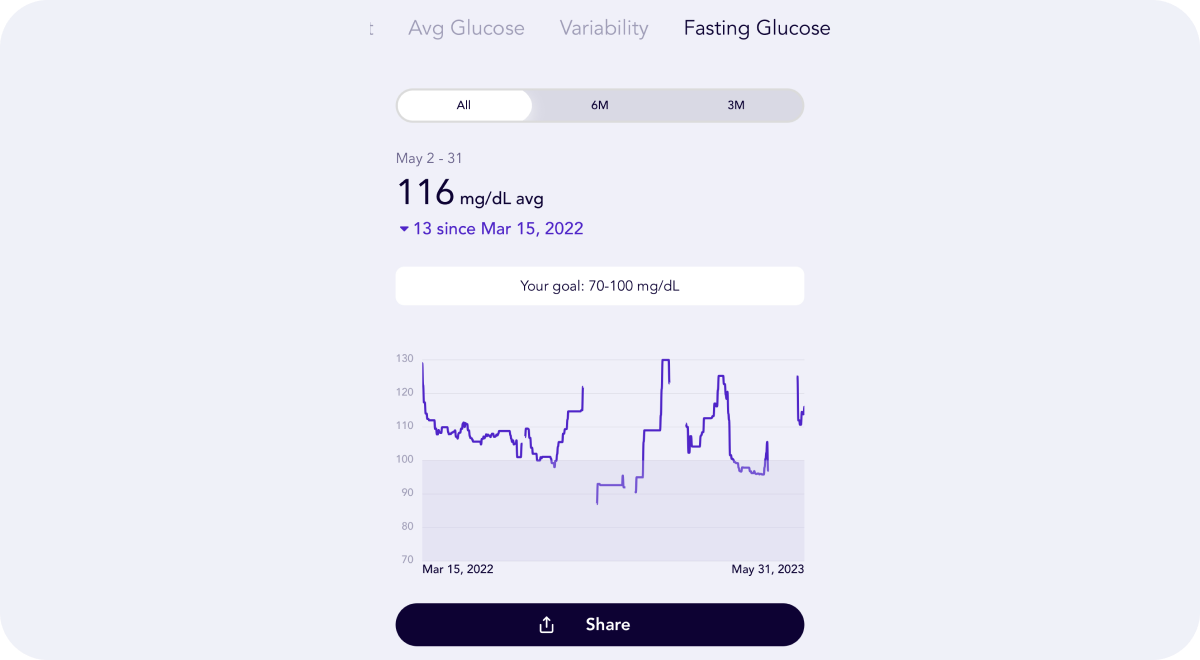Show the 3M time range
The width and height of the screenshot is (1200, 660).
click(x=736, y=105)
